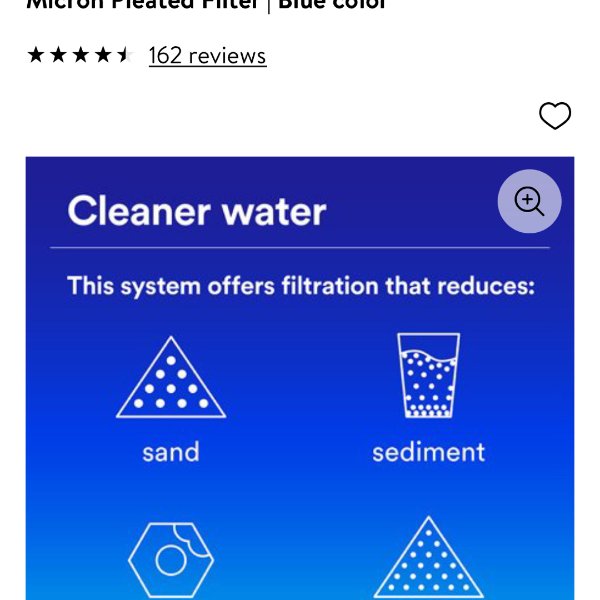
Task: Open the 162 reviews link
Action: [x=207, y=55]
